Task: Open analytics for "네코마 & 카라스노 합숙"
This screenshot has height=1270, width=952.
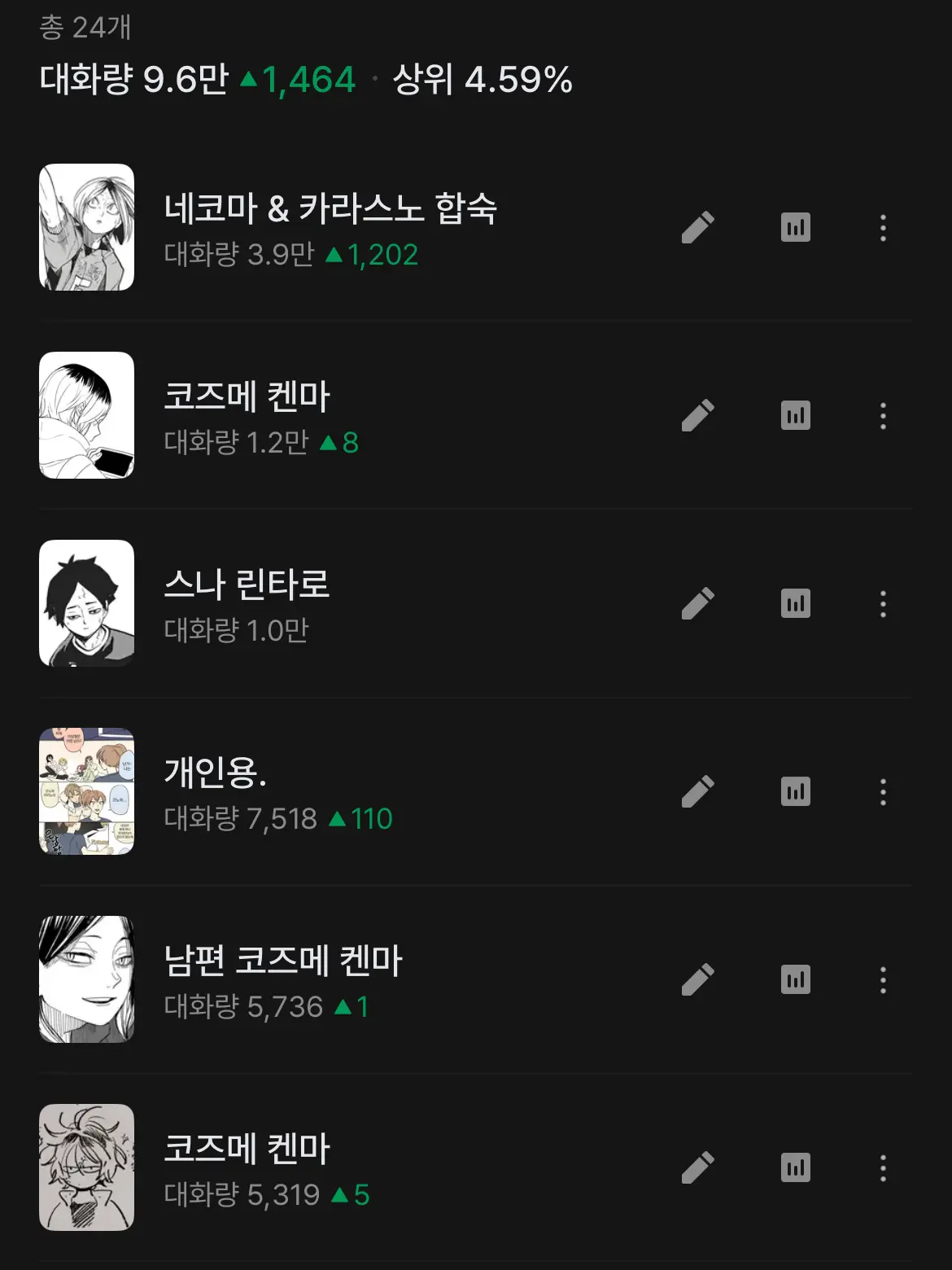Action: pyautogui.click(x=795, y=226)
